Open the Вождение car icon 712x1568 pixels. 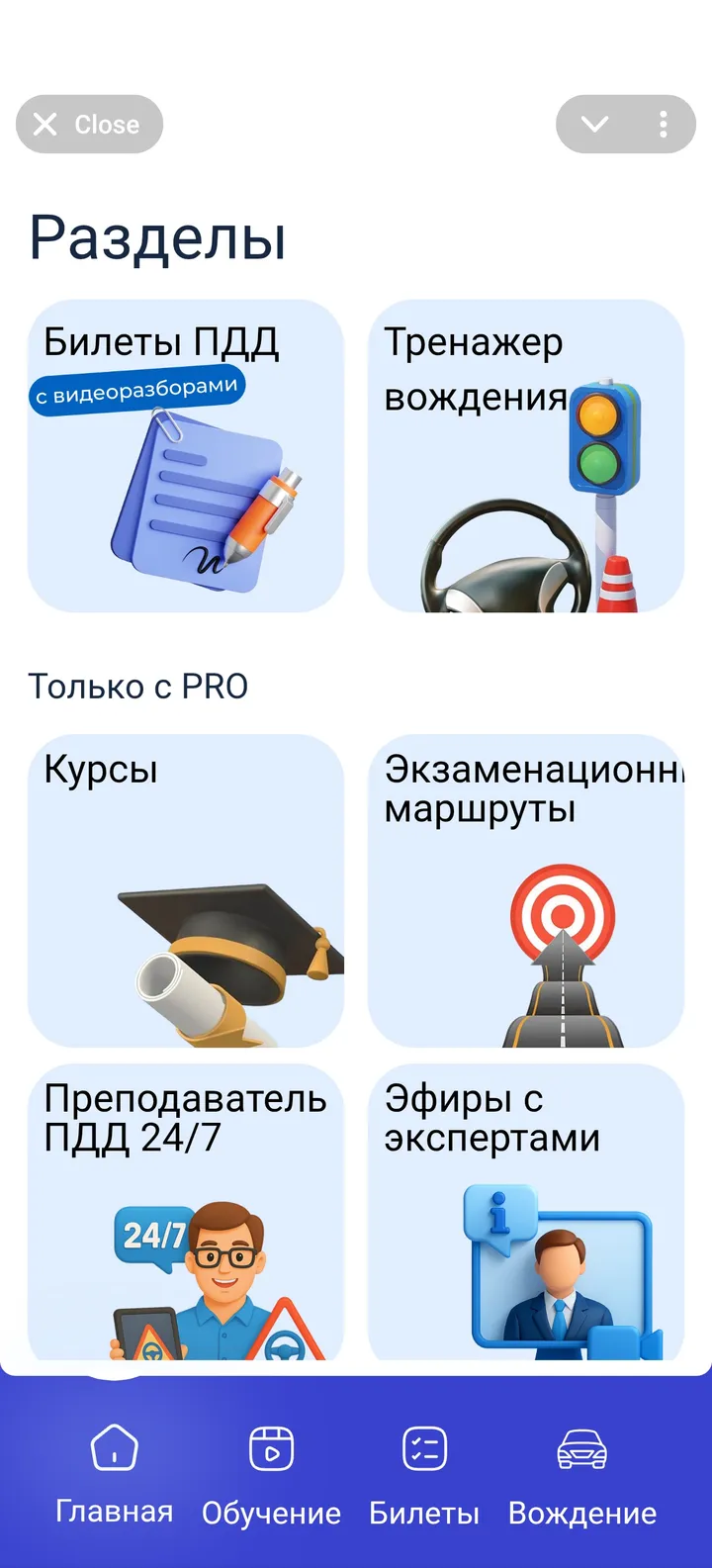tap(583, 1447)
